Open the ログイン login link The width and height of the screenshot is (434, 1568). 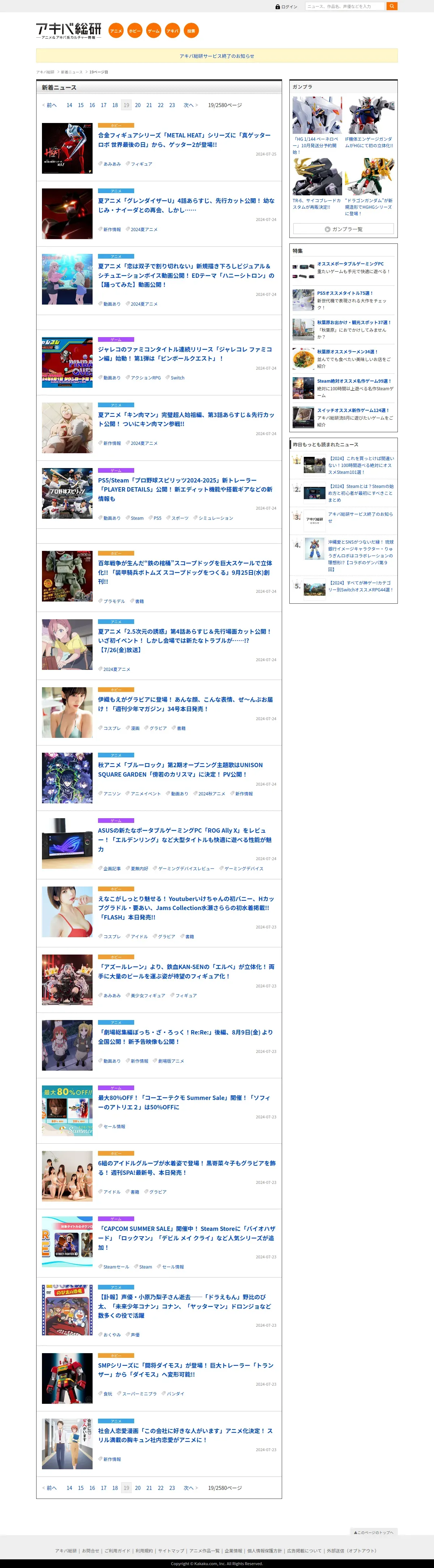[287, 7]
